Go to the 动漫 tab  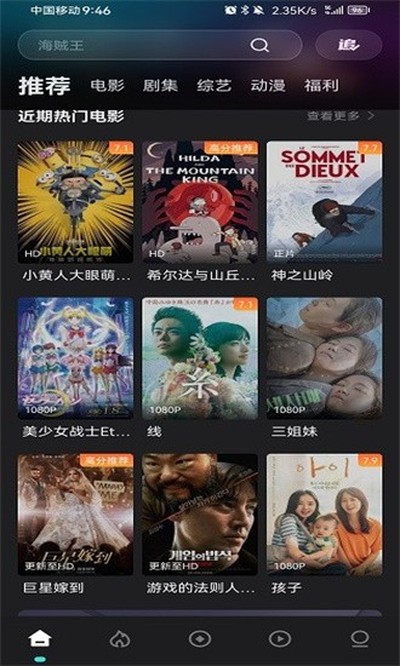pyautogui.click(x=268, y=85)
